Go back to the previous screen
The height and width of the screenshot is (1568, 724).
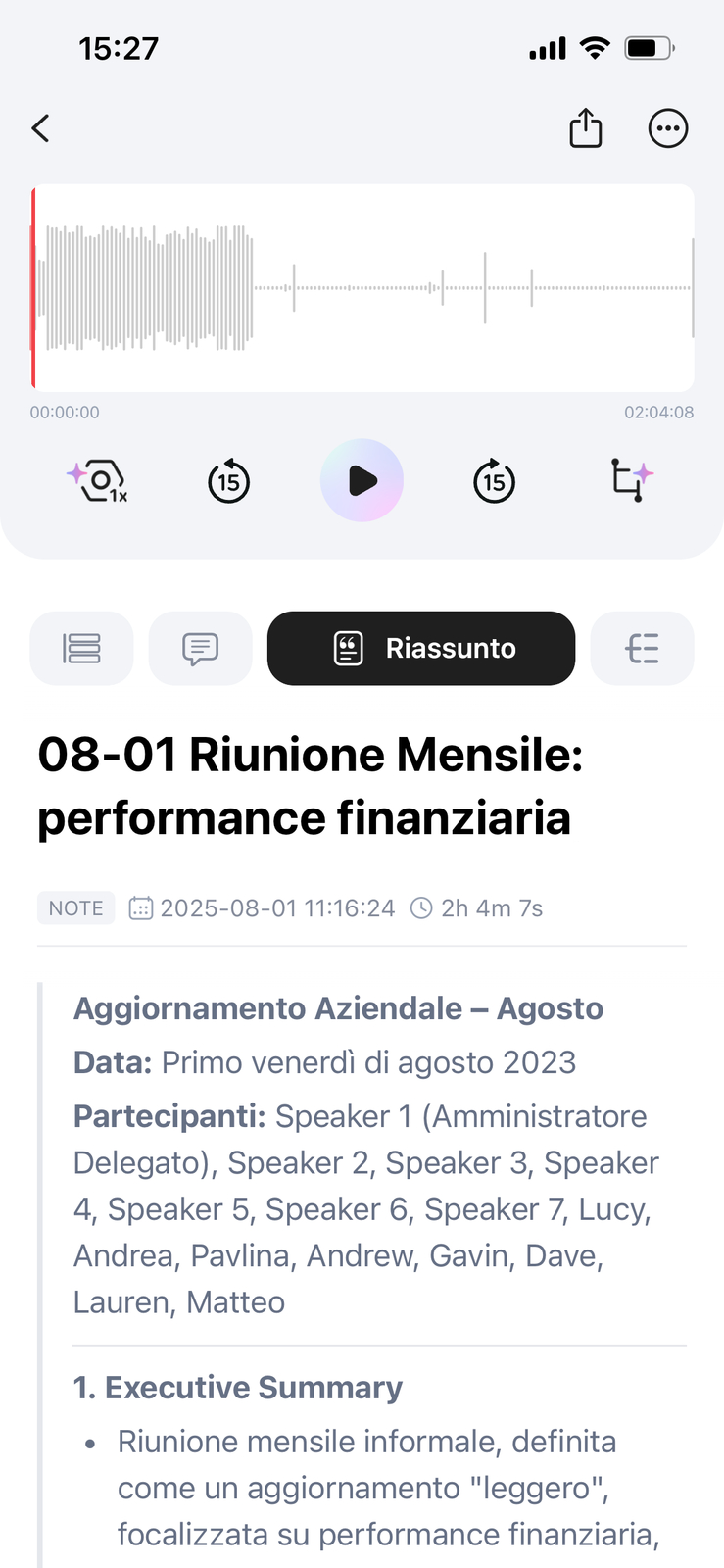pyautogui.click(x=41, y=128)
